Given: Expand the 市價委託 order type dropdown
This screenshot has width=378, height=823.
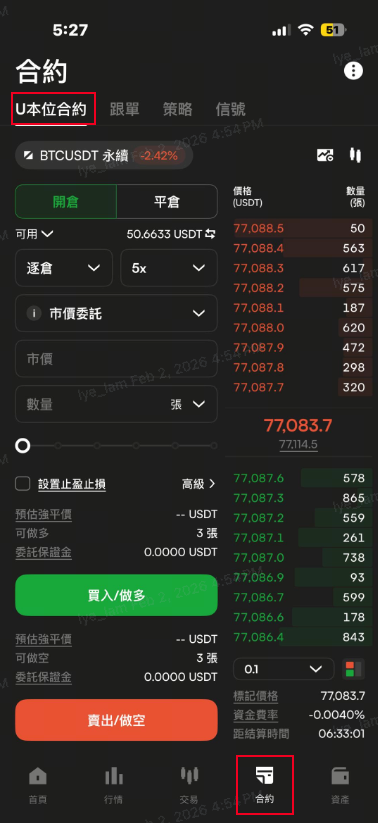Looking at the screenshot, I should tap(116, 313).
